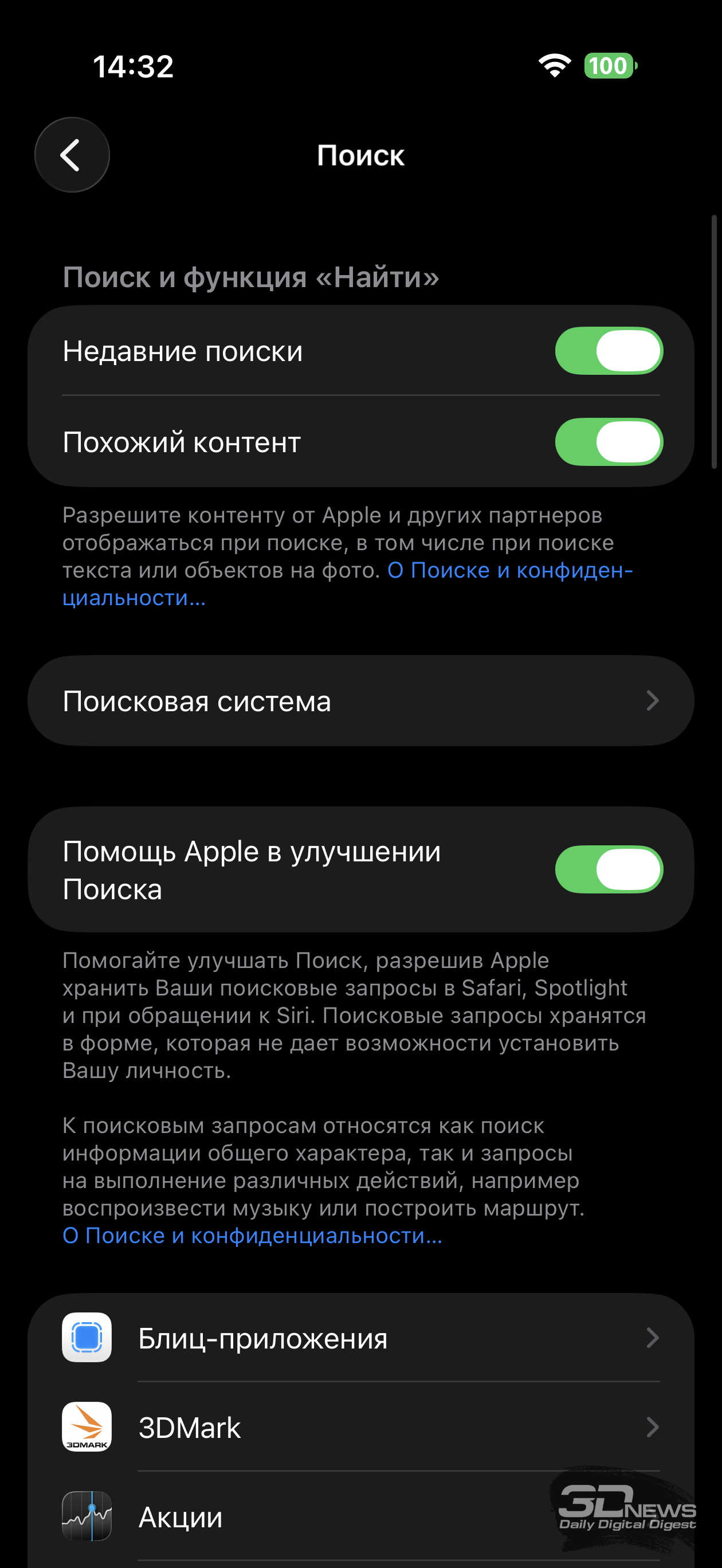
Task: Go back from the Поиск settings
Action: click(72, 155)
